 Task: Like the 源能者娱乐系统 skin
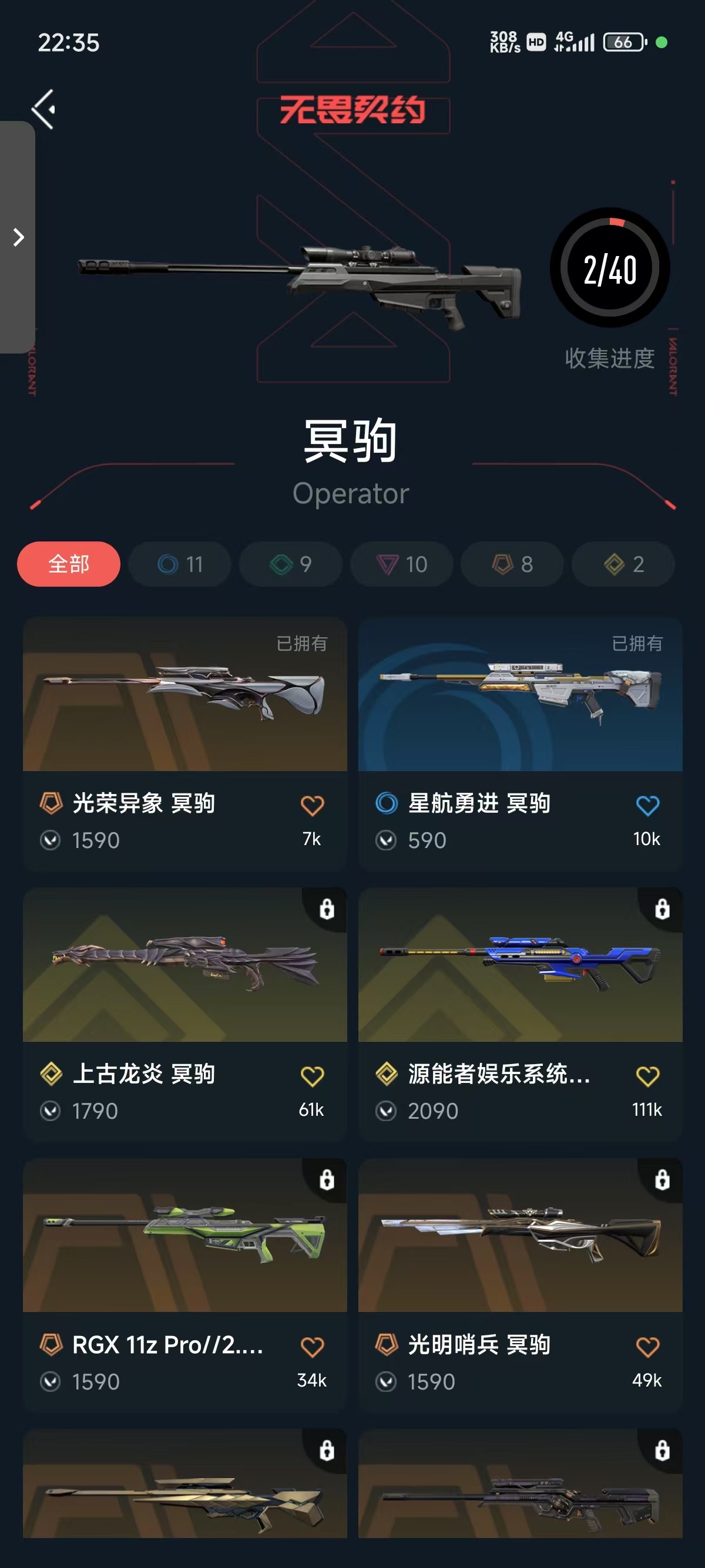[x=647, y=1076]
